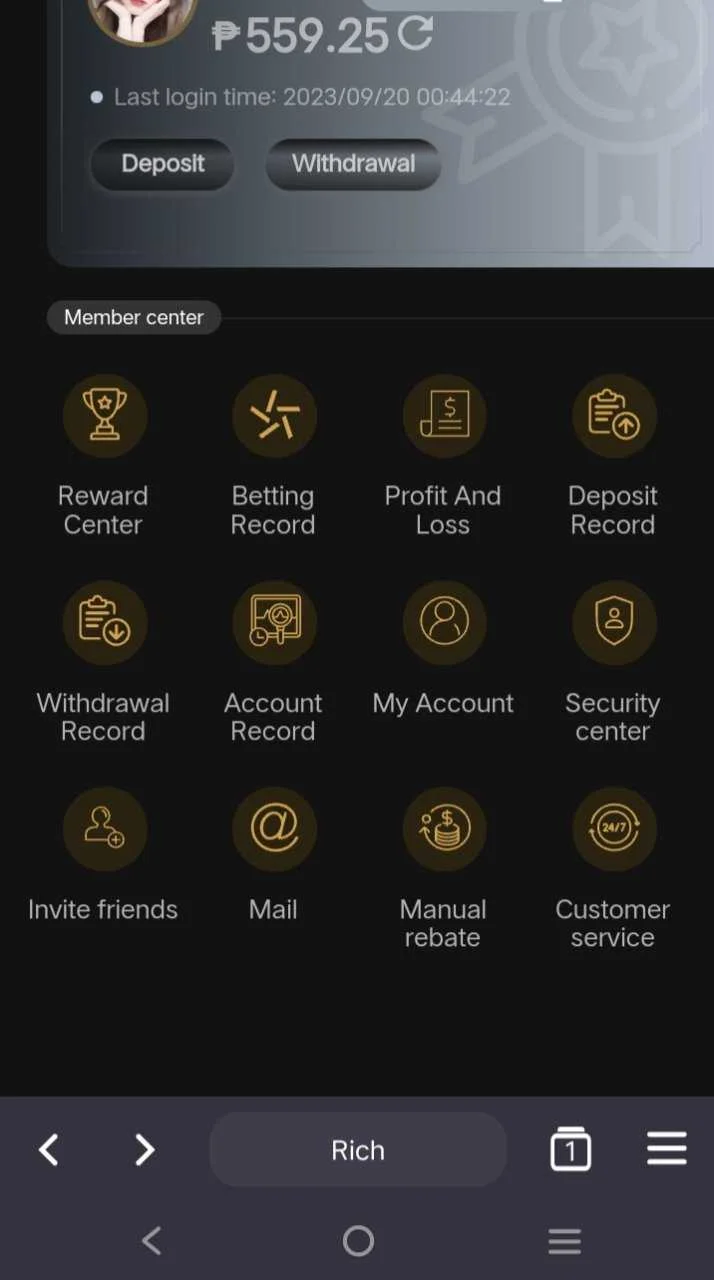Go to My Account

coord(443,648)
